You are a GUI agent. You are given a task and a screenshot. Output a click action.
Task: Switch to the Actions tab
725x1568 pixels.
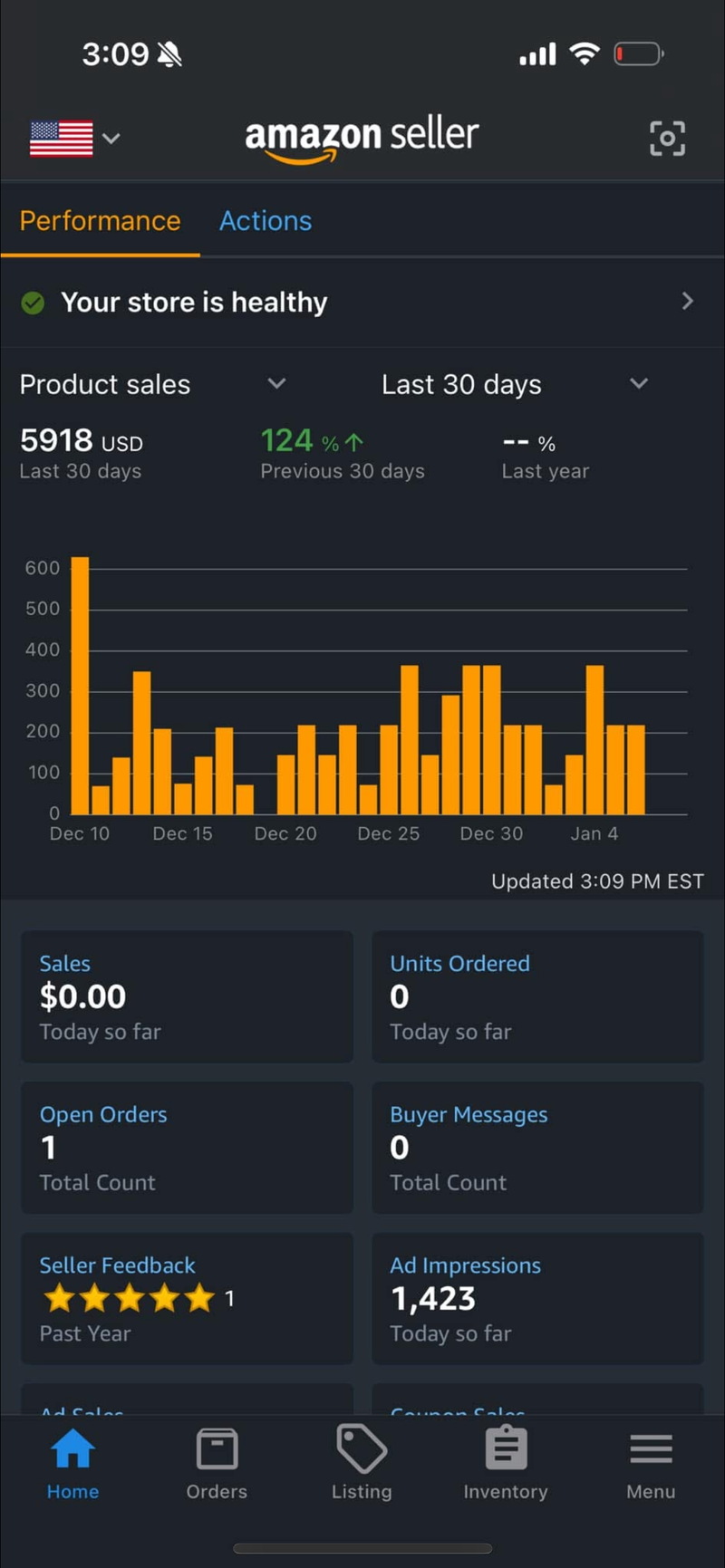pos(266,221)
